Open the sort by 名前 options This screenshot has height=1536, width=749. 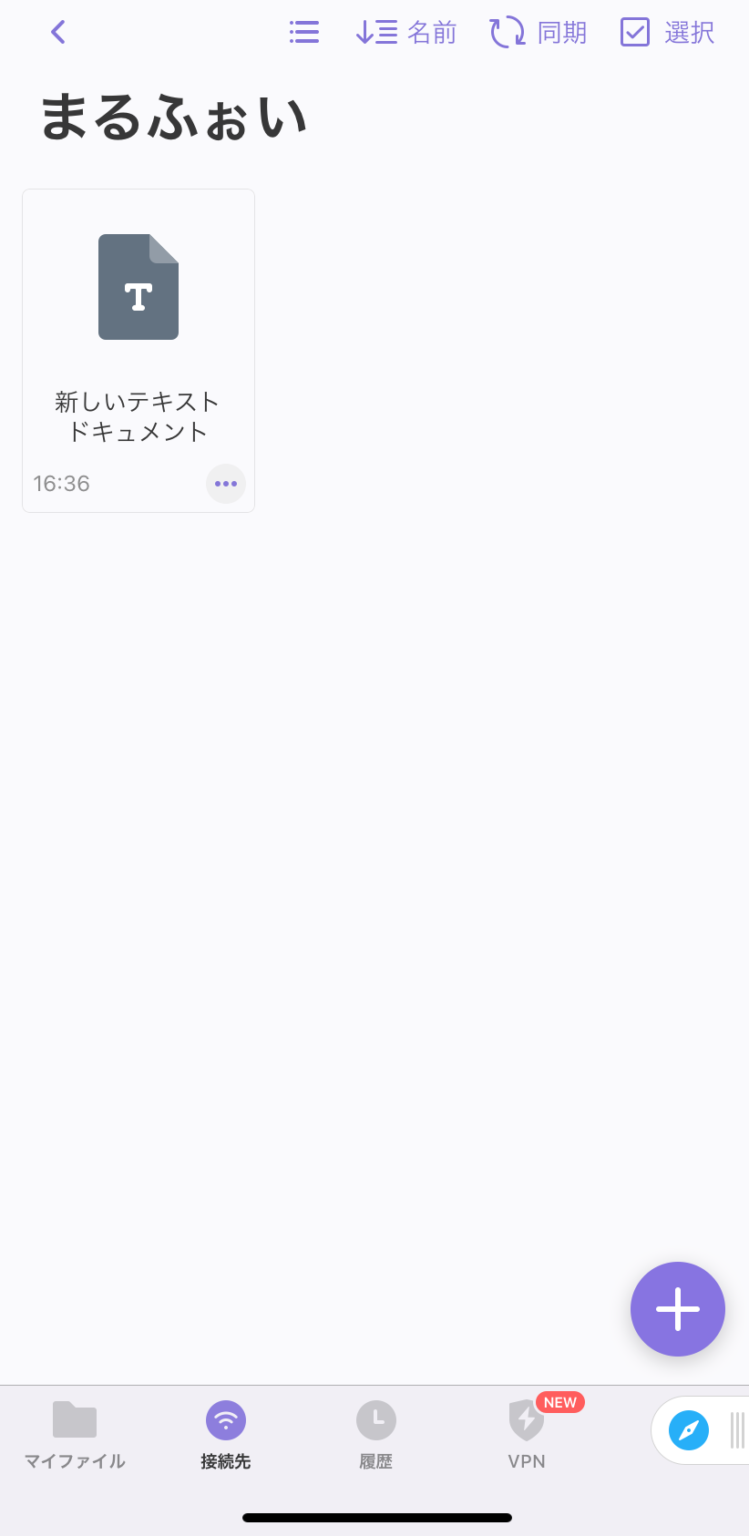(x=406, y=31)
